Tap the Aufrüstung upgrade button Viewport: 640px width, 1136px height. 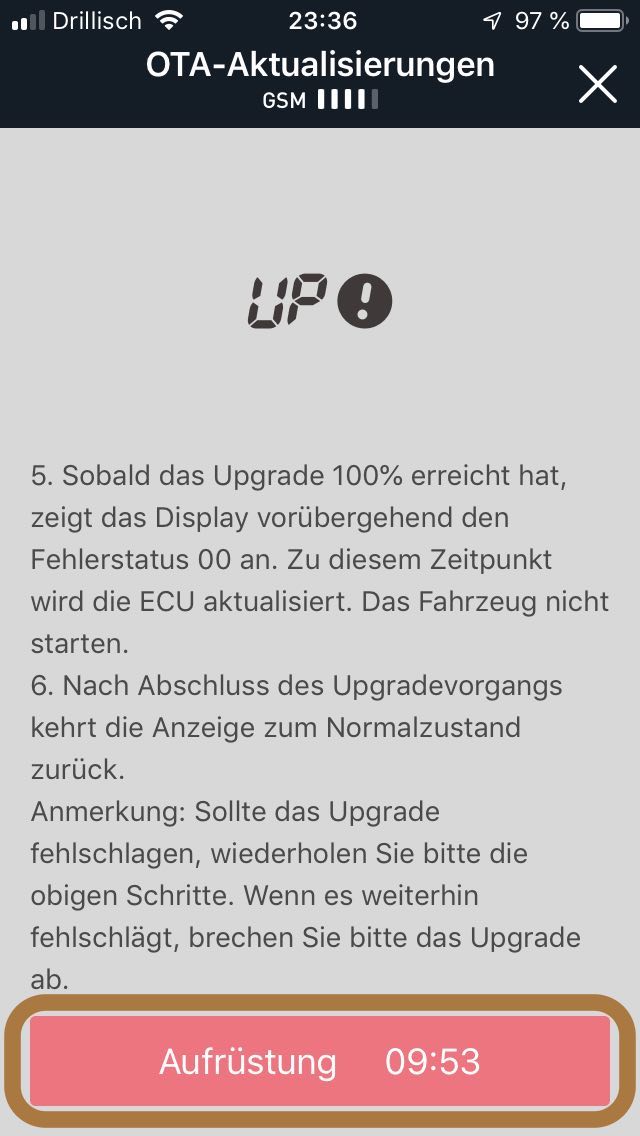[x=320, y=1061]
